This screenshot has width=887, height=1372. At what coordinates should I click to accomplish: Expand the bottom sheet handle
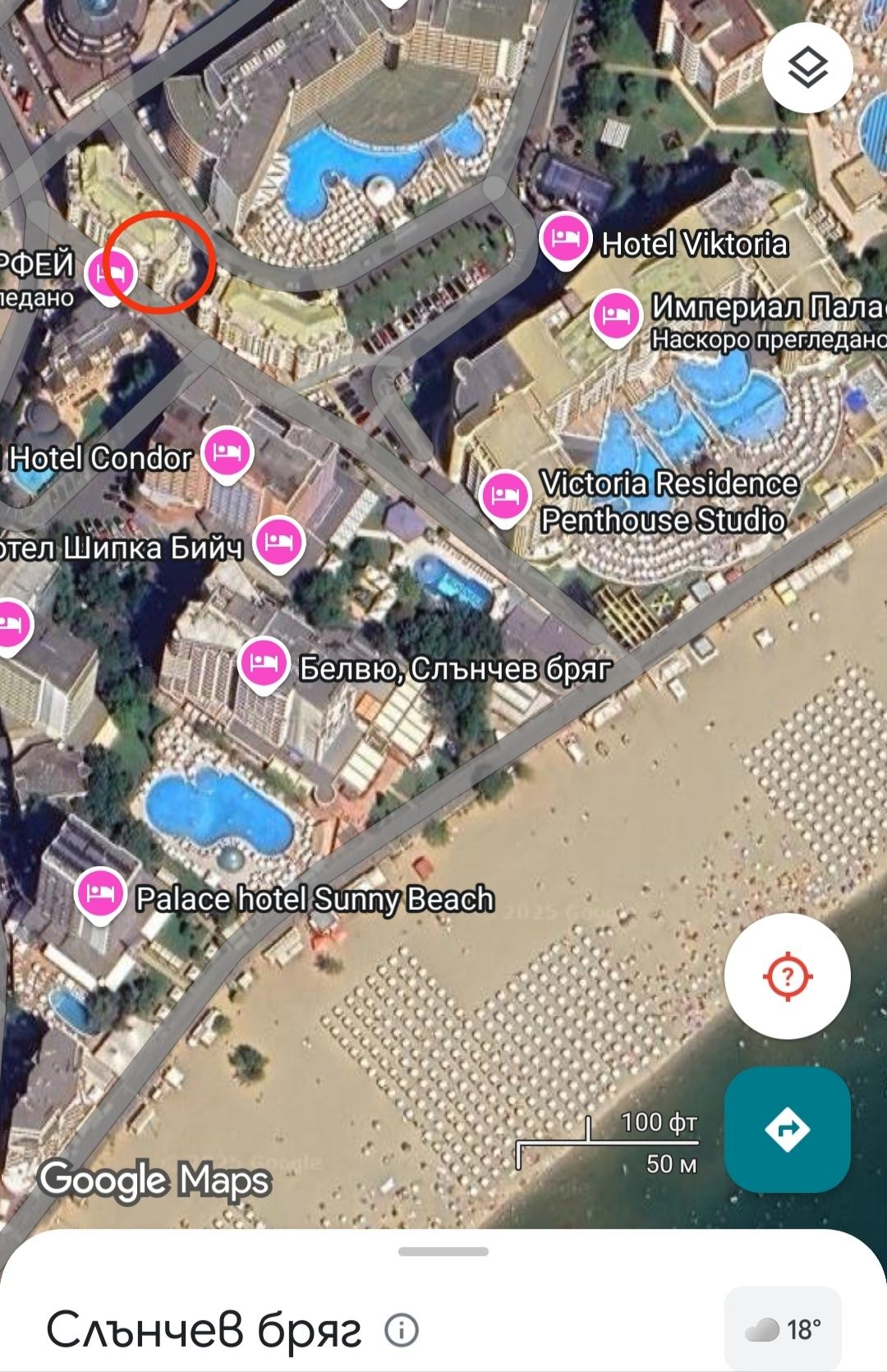tap(443, 1252)
